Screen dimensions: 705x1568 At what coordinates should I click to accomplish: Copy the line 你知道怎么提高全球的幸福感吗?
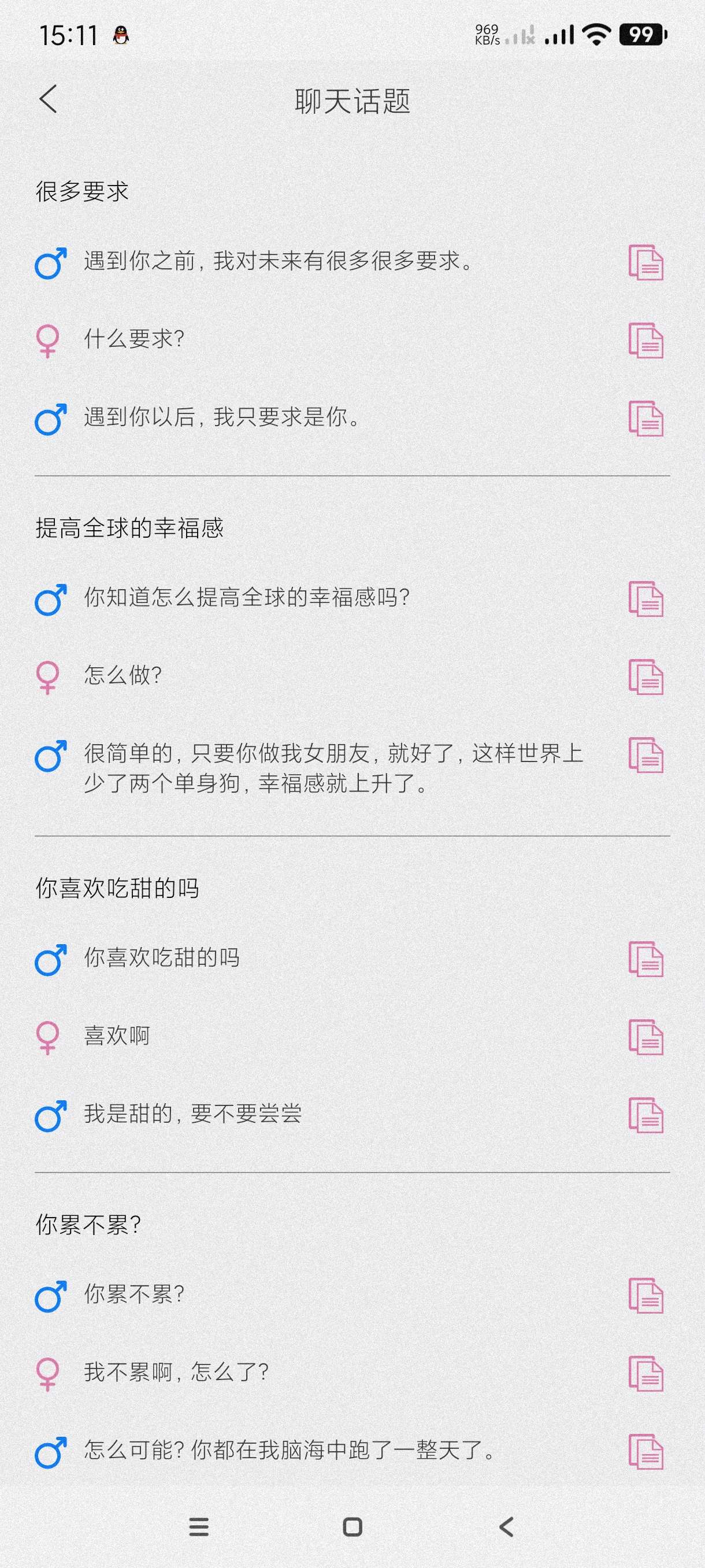click(645, 599)
